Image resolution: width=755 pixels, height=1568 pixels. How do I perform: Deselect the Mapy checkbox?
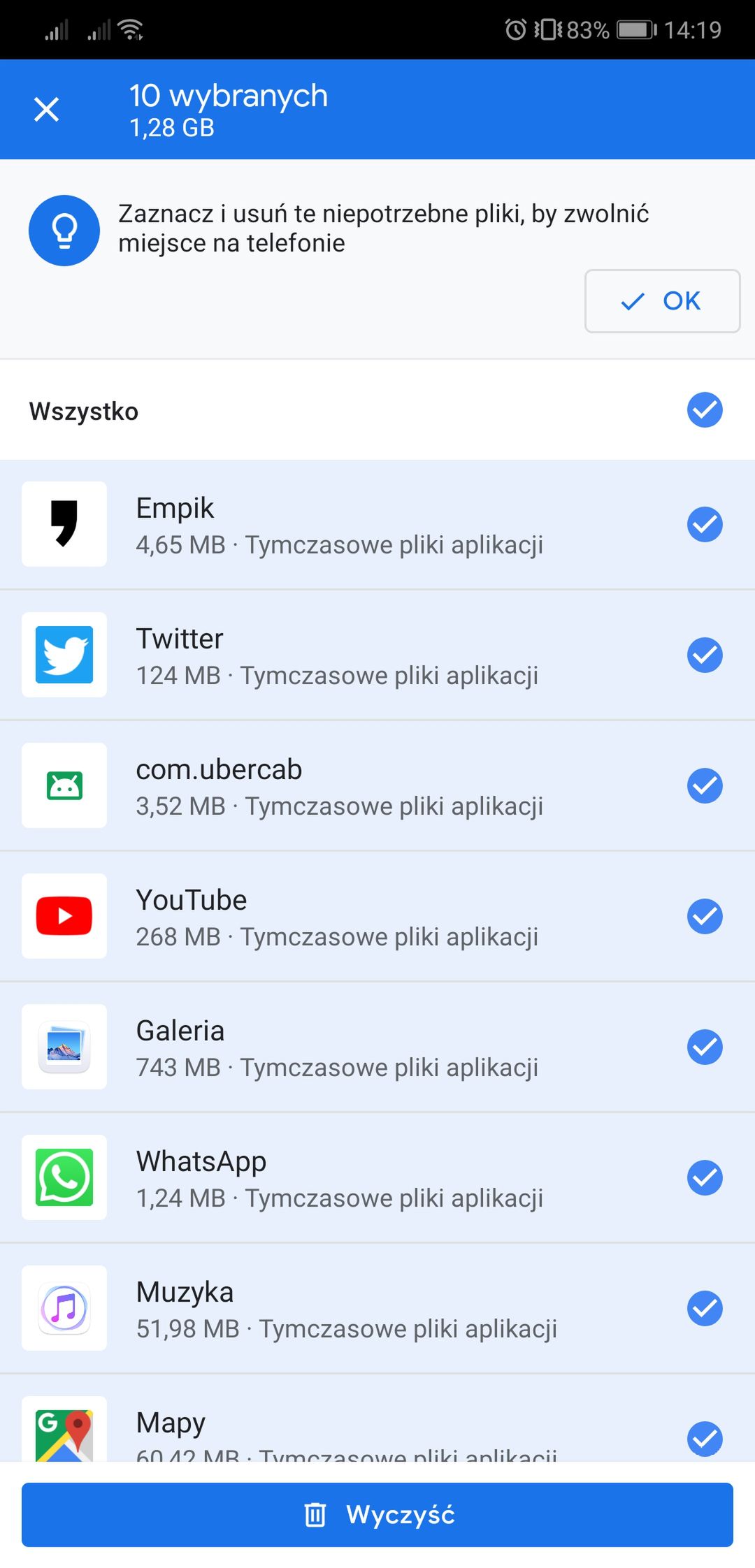[705, 1439]
